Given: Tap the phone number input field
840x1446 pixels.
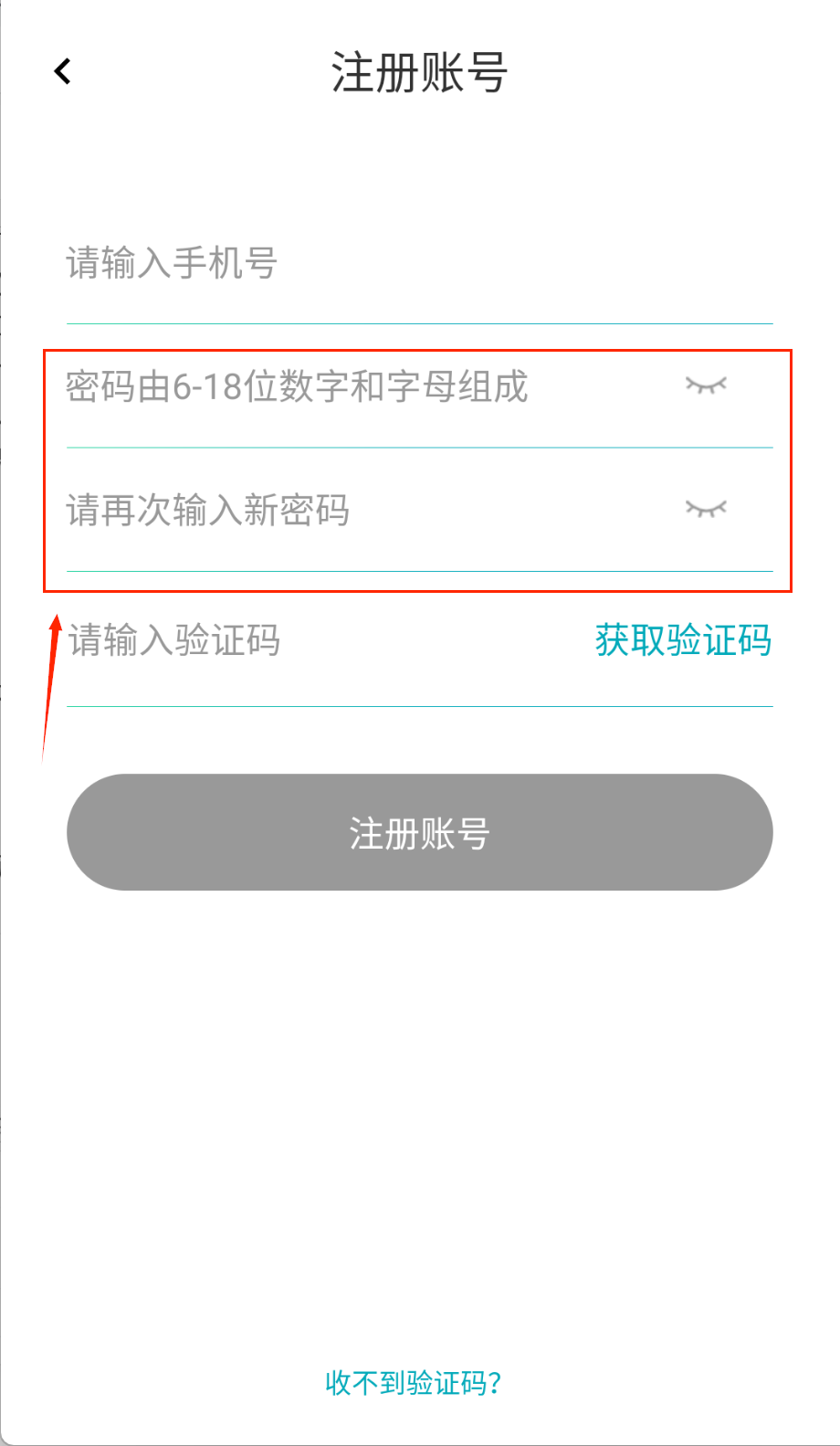Looking at the screenshot, I should (x=365, y=263).
